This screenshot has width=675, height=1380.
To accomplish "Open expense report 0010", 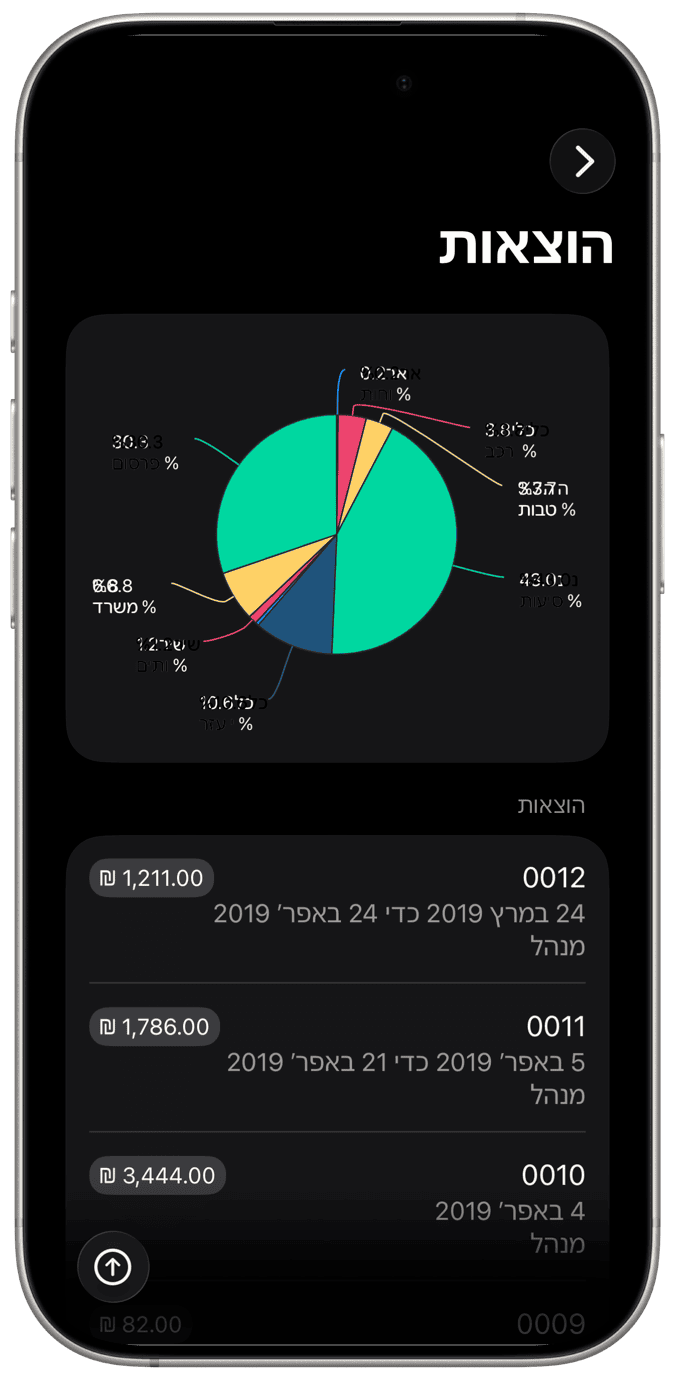I will coord(337,1207).
